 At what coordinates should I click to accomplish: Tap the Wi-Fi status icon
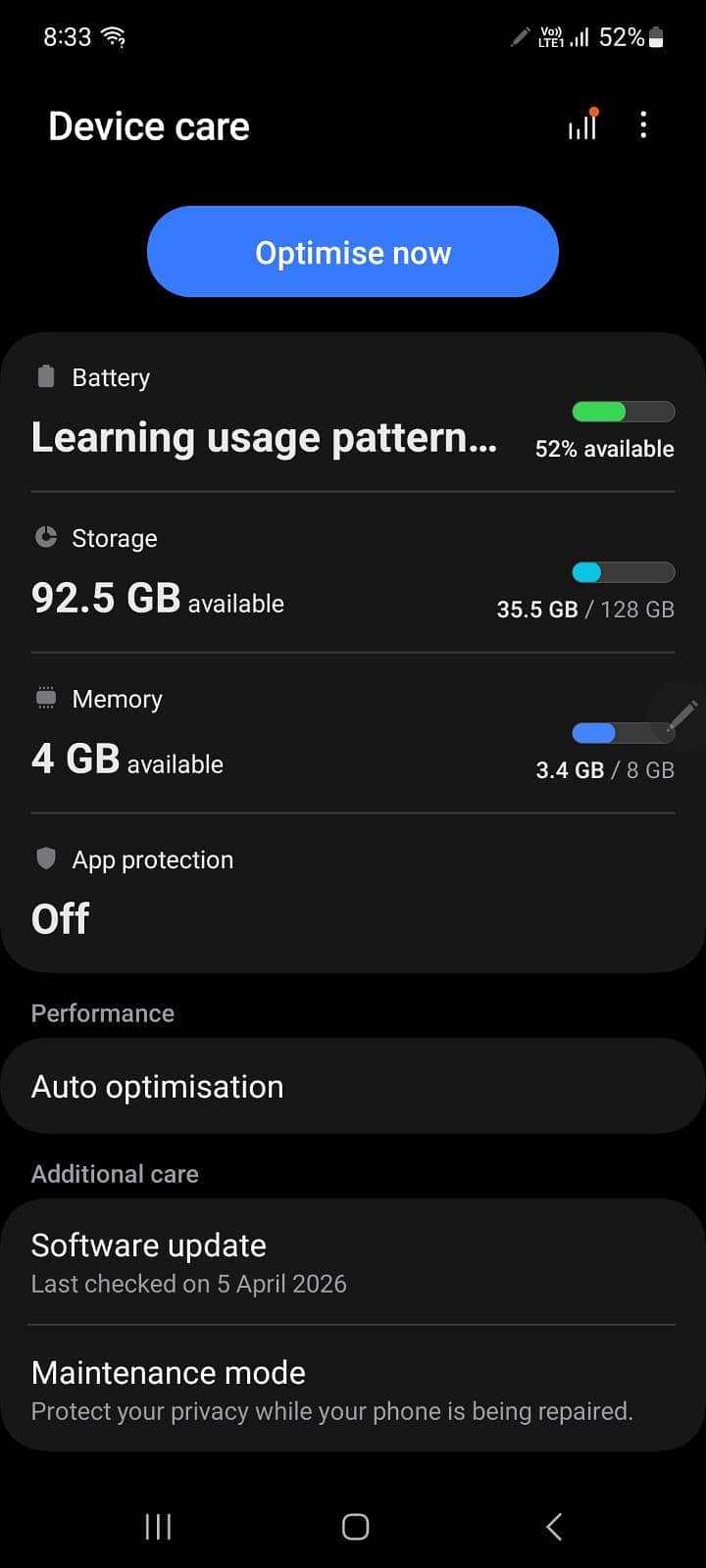tap(115, 35)
